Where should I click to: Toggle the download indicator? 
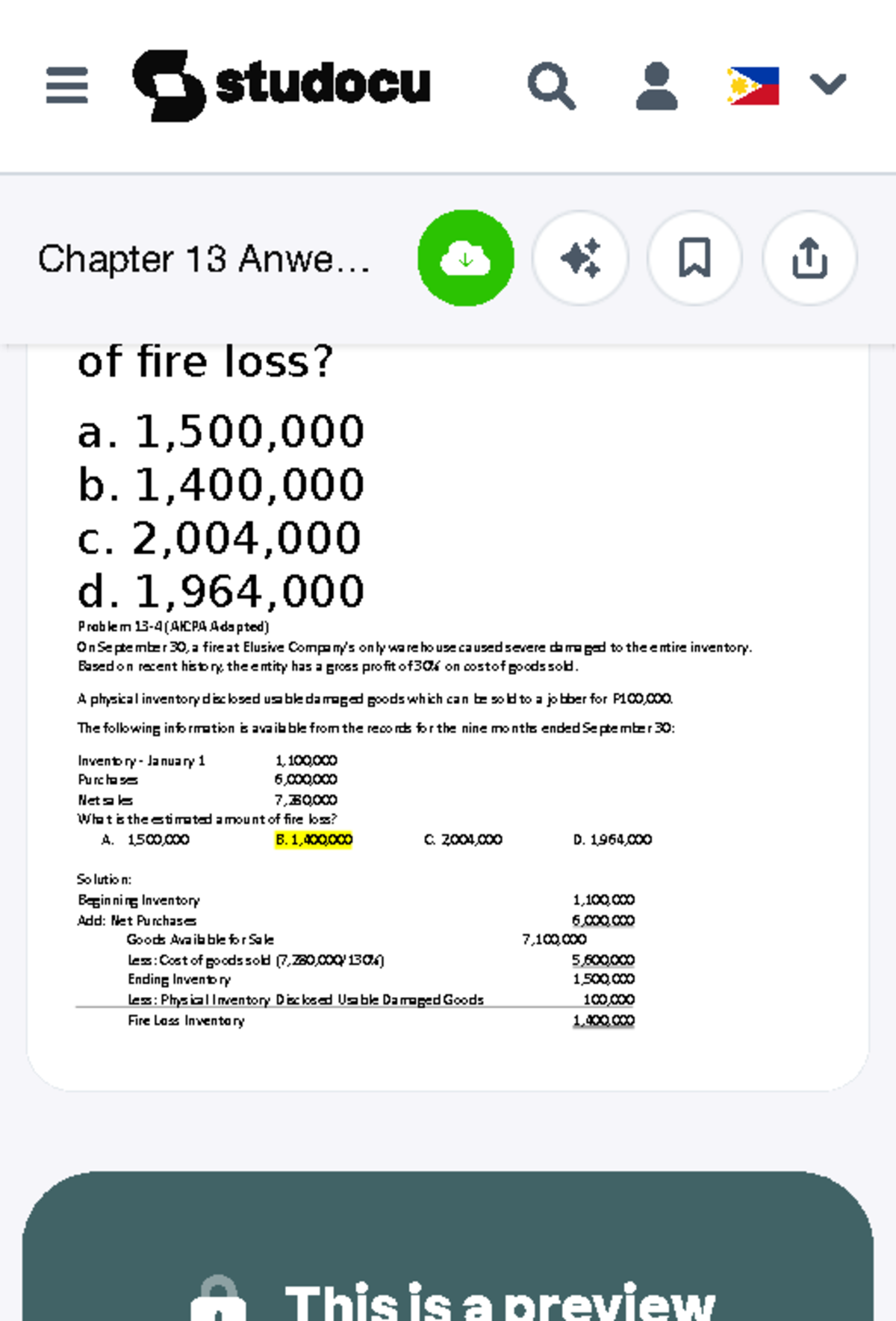(x=465, y=258)
